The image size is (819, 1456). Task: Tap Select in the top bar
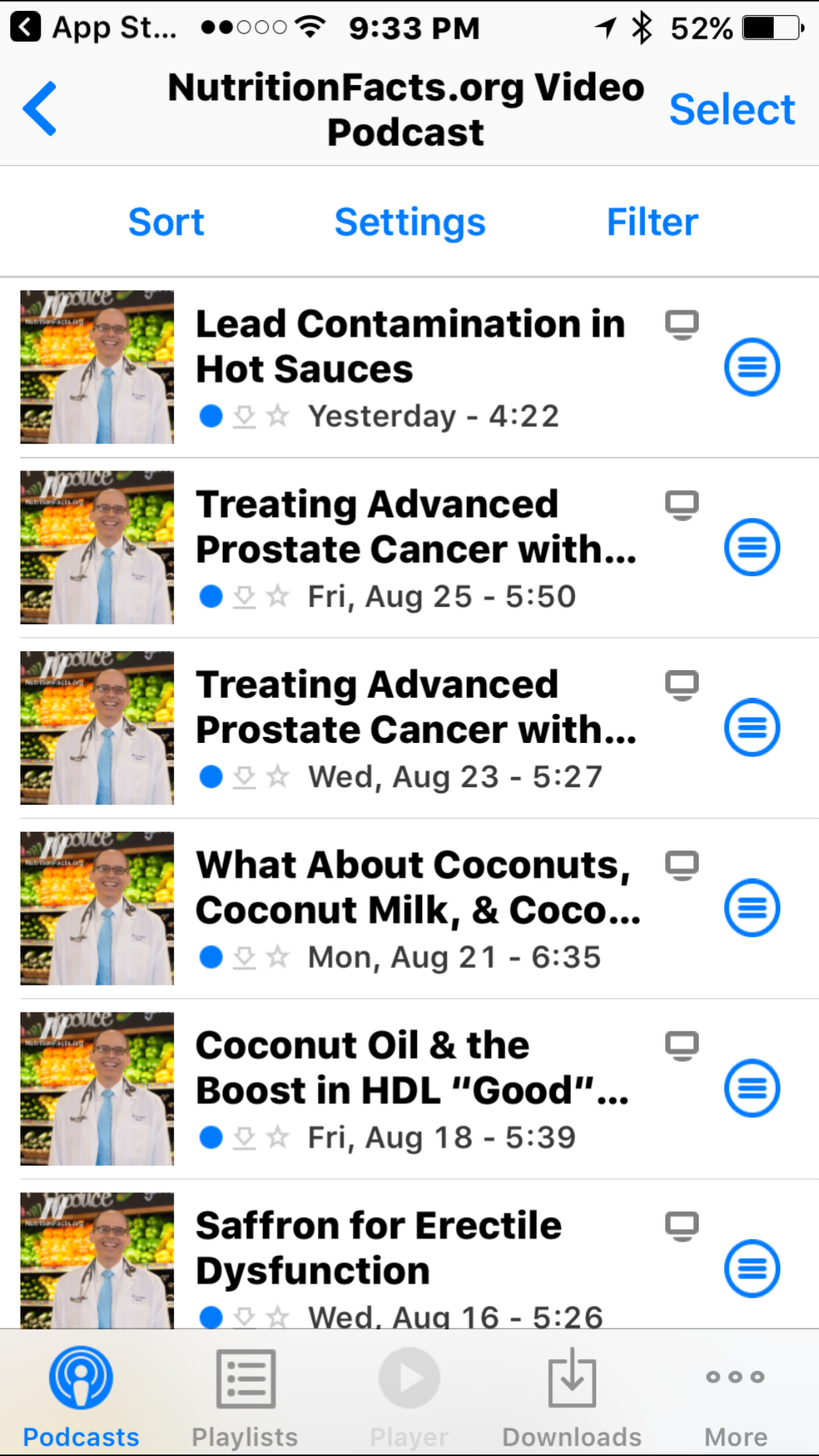731,110
